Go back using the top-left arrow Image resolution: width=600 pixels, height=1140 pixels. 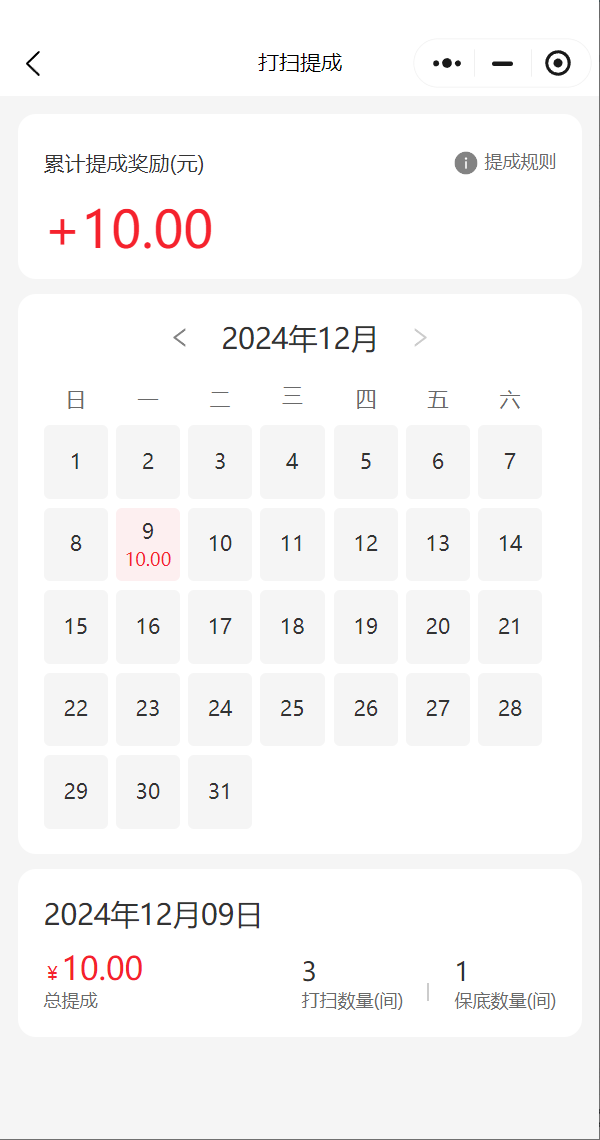[x=33, y=63]
